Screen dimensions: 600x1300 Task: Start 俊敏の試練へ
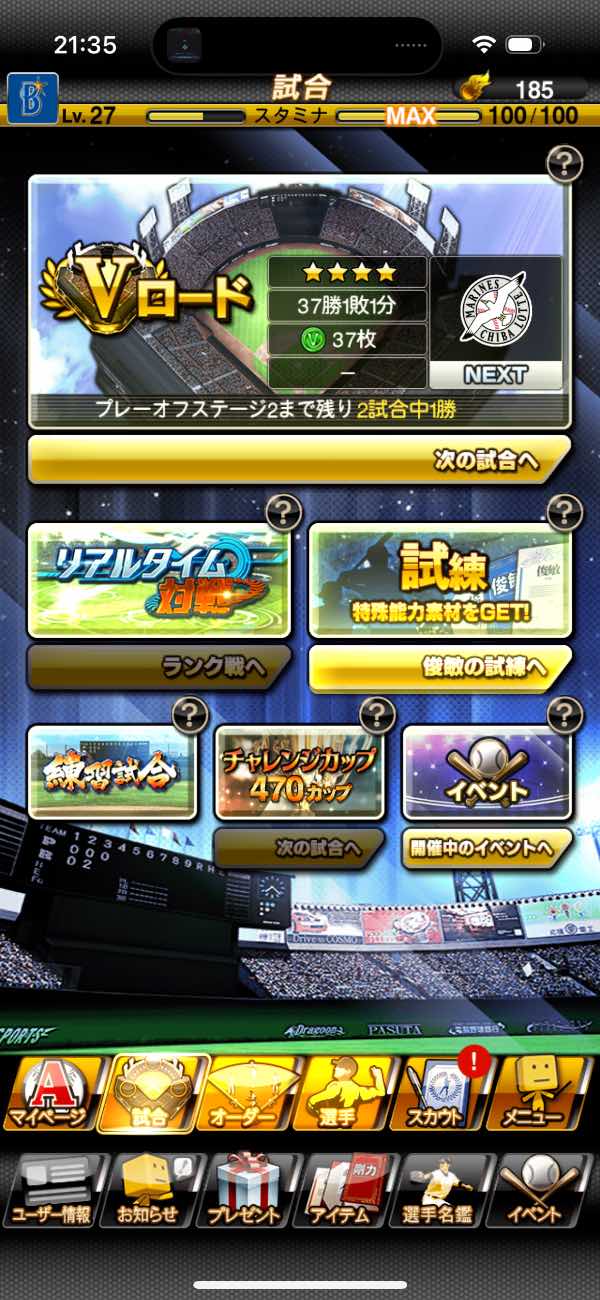440,668
